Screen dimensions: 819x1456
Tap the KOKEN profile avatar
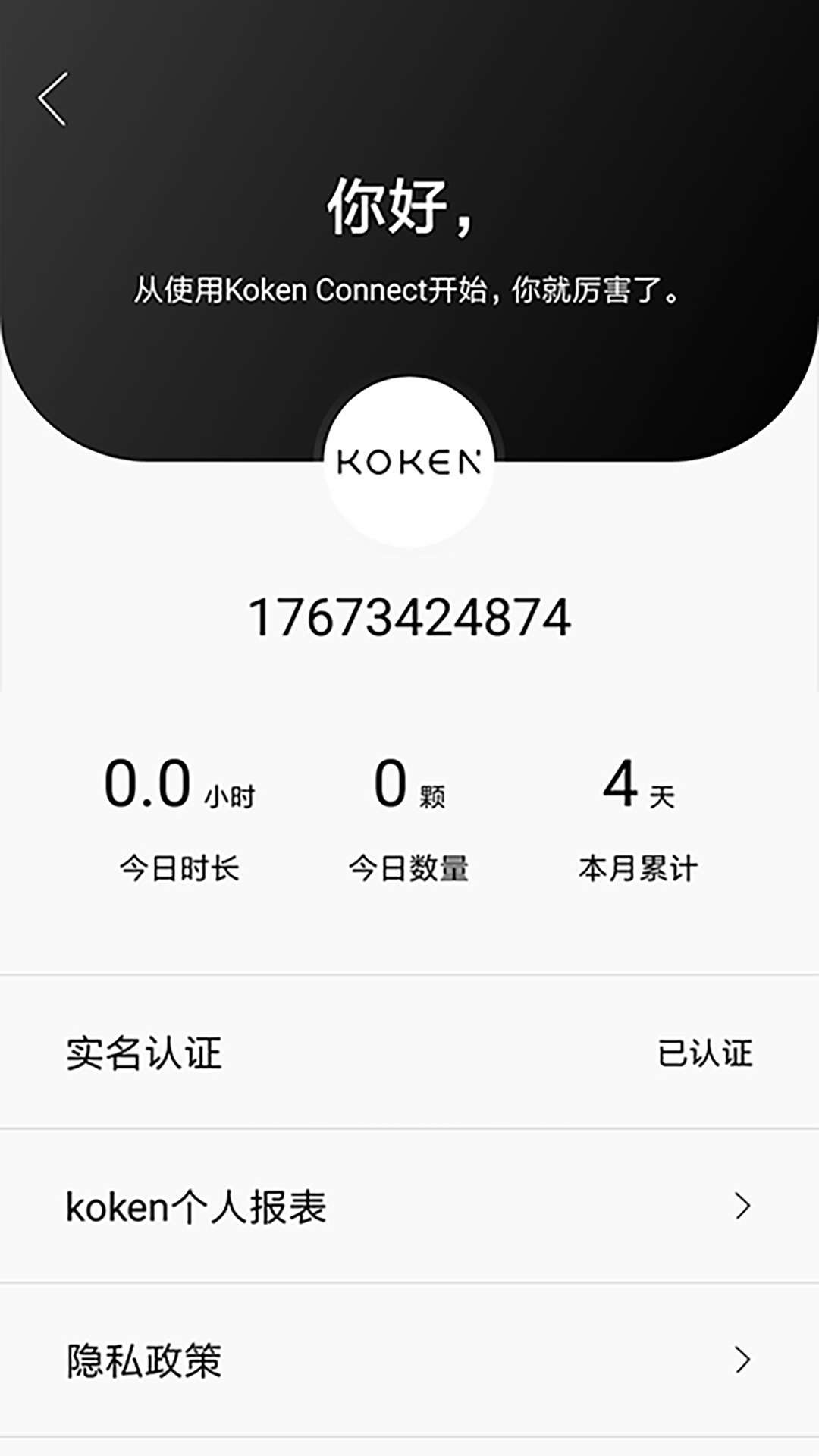(409, 462)
